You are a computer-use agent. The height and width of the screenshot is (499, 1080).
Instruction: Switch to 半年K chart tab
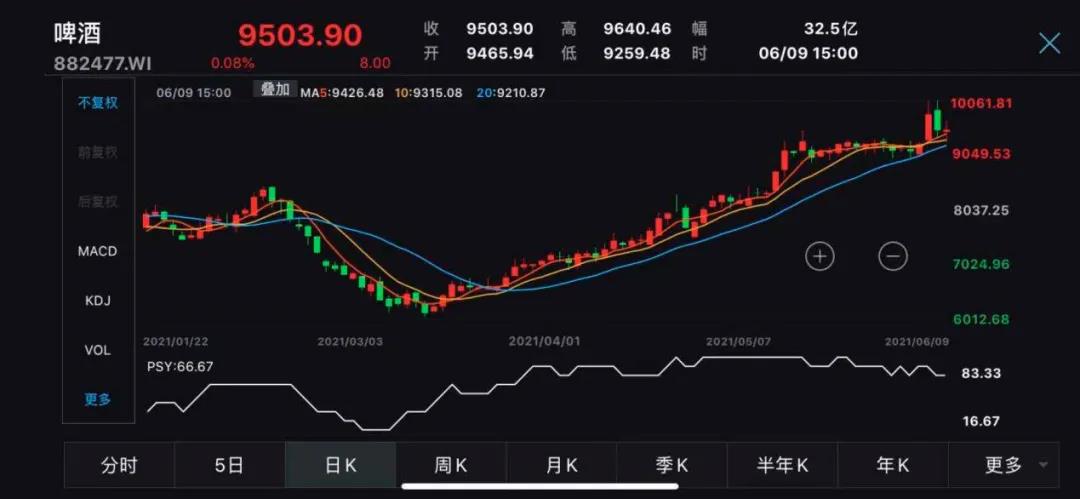[782, 465]
